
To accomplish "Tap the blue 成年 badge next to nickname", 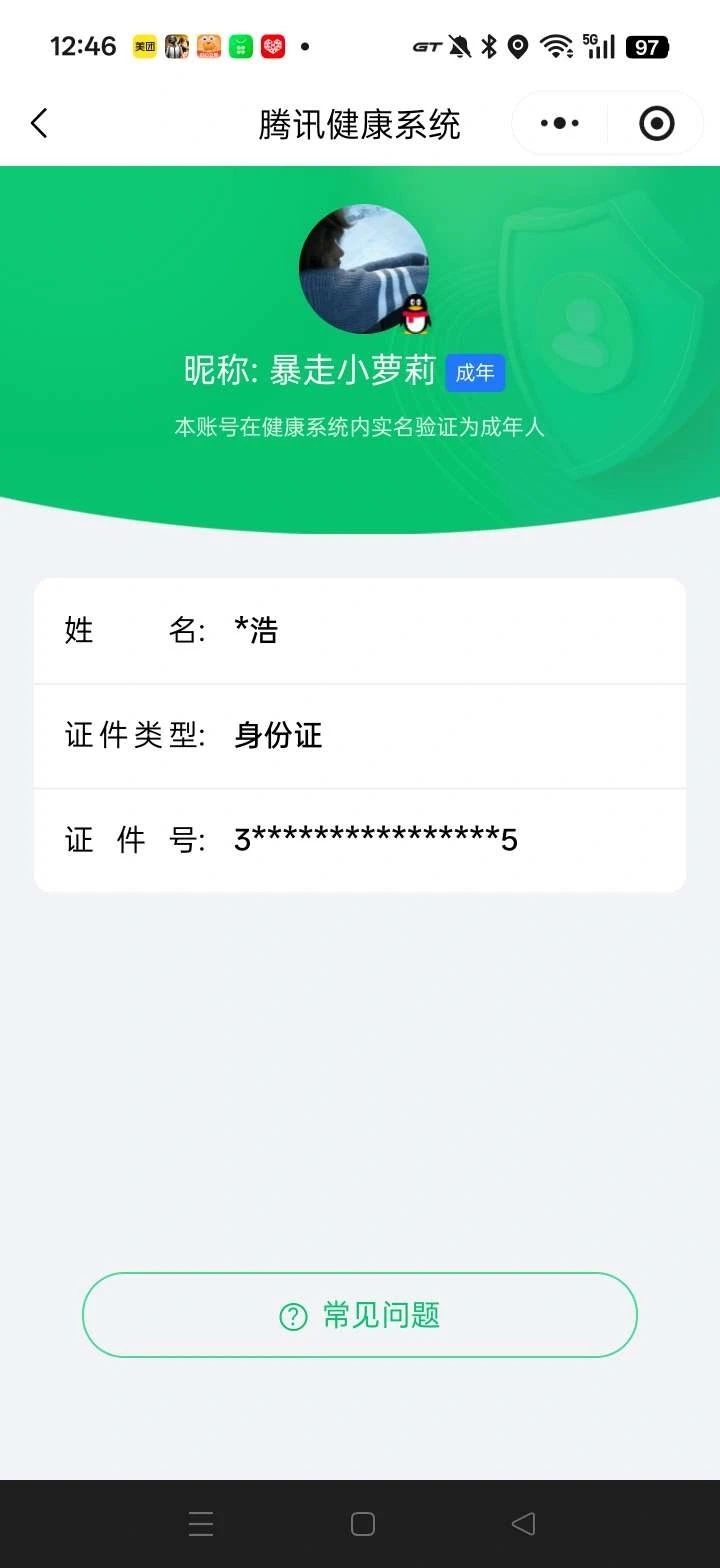I will 475,372.
